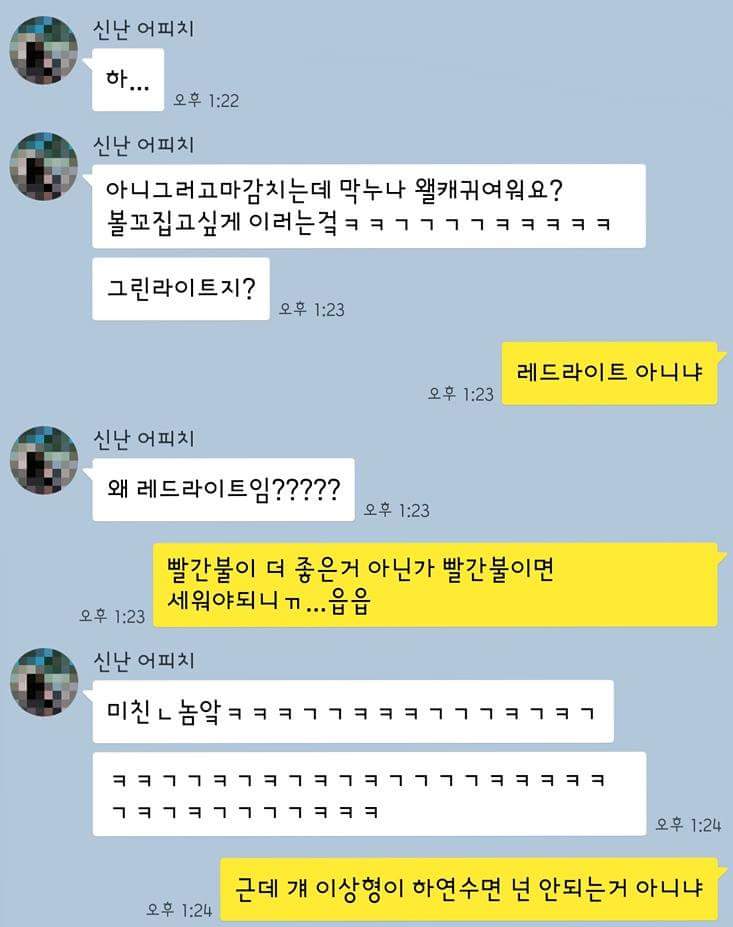View profile from avatar by '미친ㄴ놈악' message

pyautogui.click(x=43, y=683)
